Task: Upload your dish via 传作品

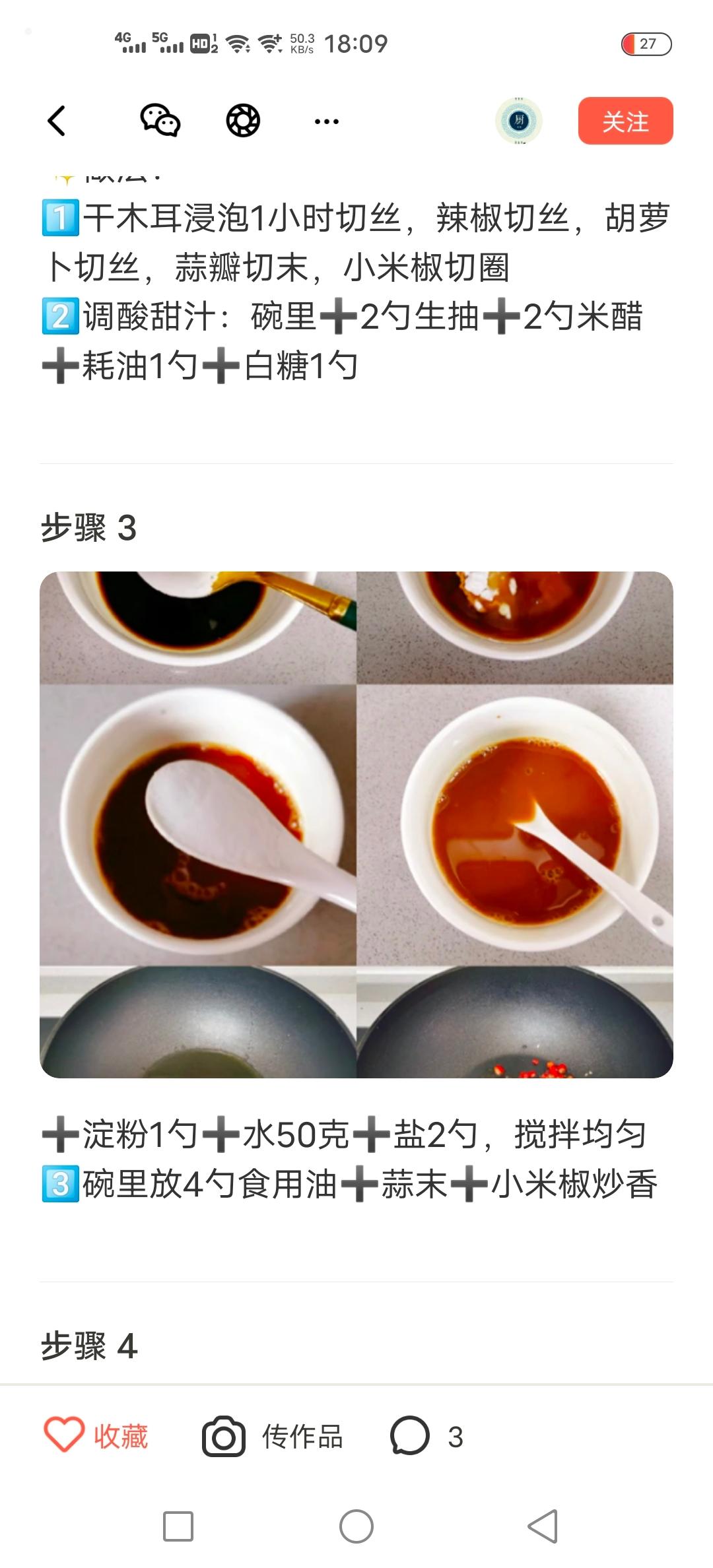Action: (273, 1437)
